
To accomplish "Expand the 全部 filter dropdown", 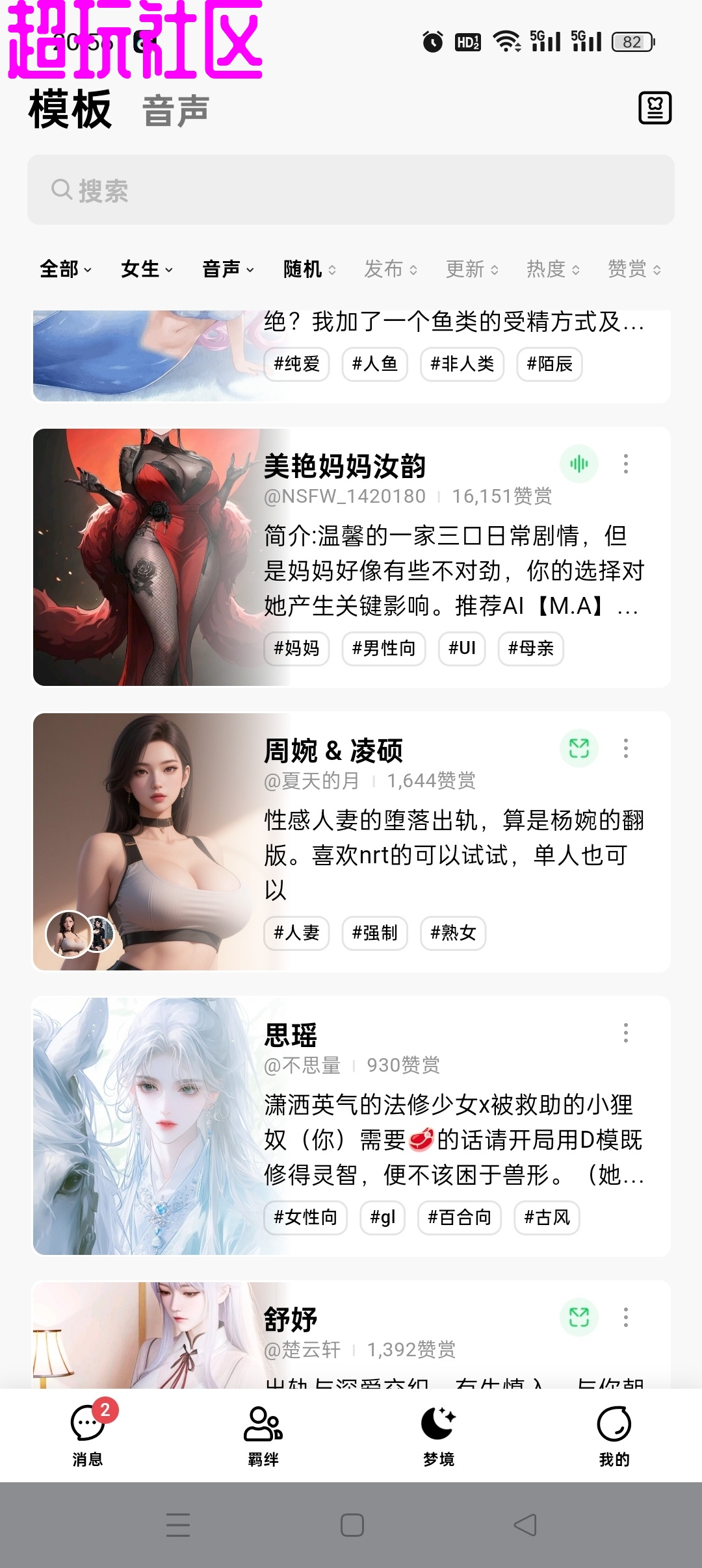I will 65,269.
